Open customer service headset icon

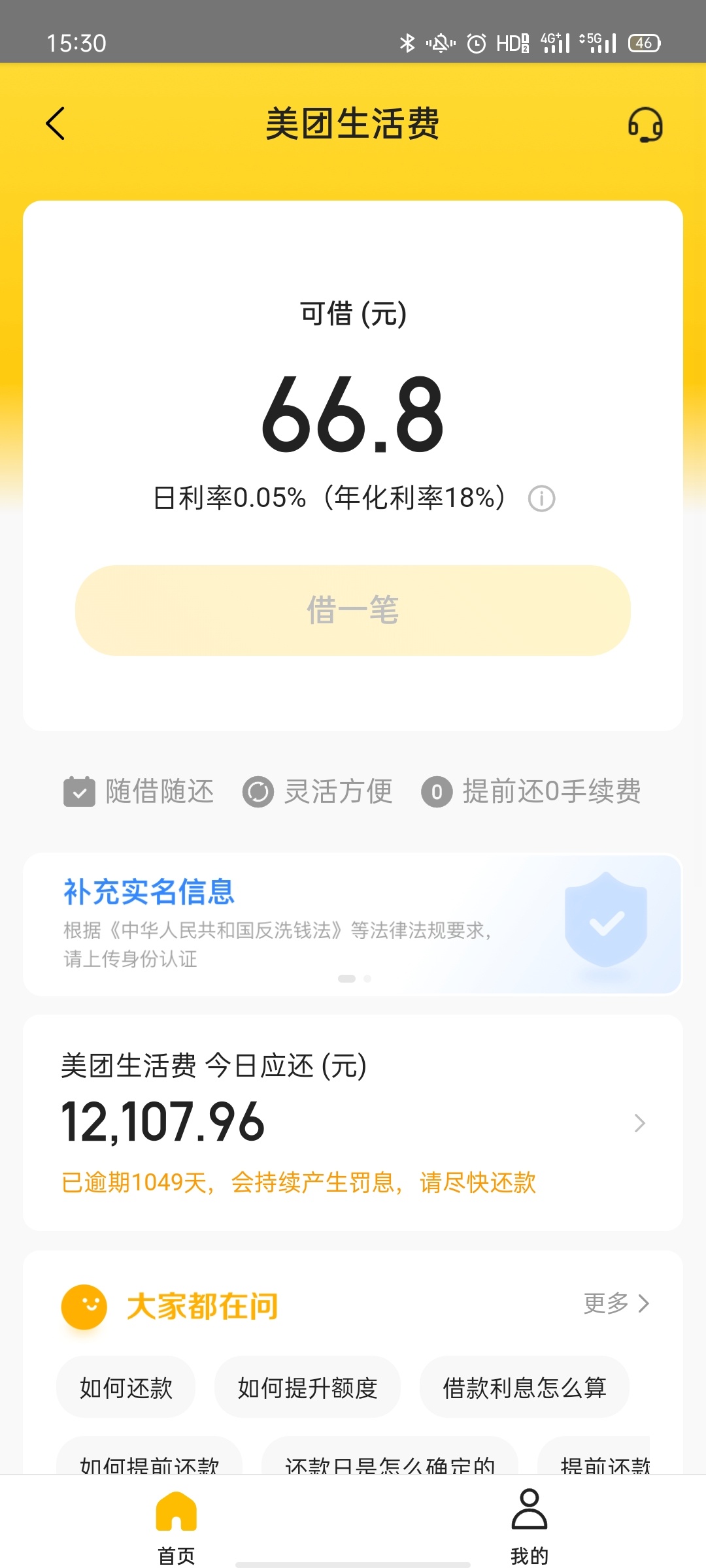coord(645,124)
